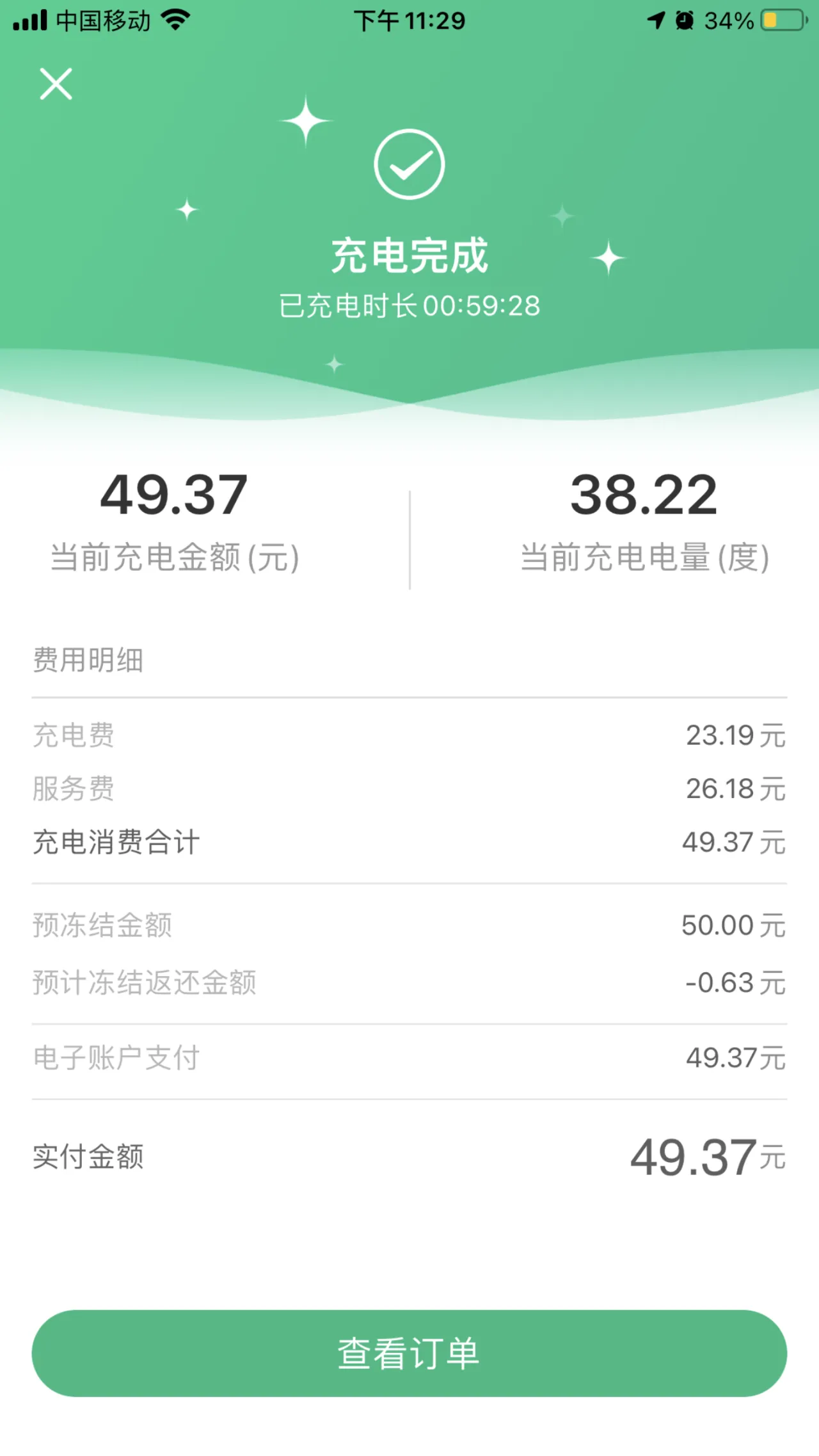Screen dimensions: 819x1456
Task: Tap the 查看订单 button
Action: [x=409, y=1354]
